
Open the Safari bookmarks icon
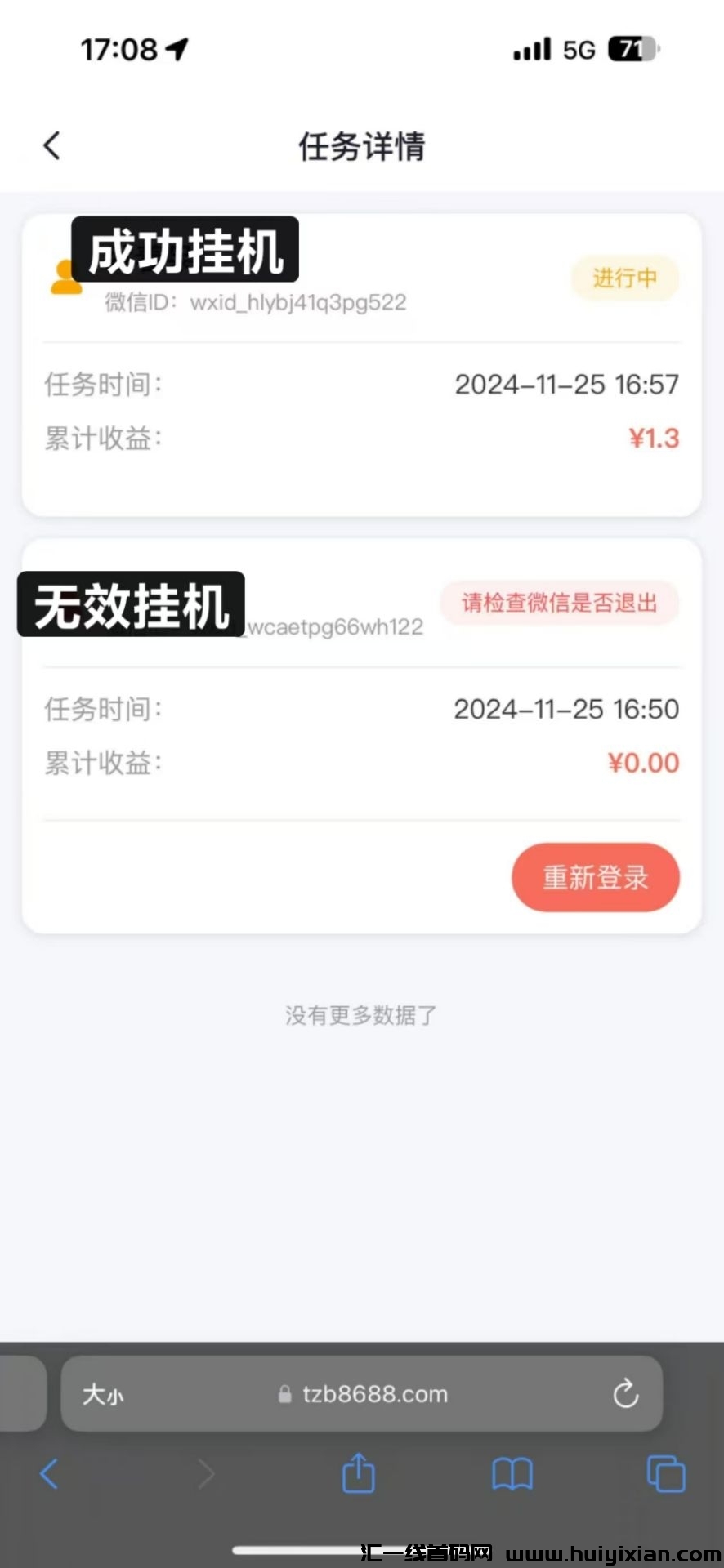(512, 1472)
